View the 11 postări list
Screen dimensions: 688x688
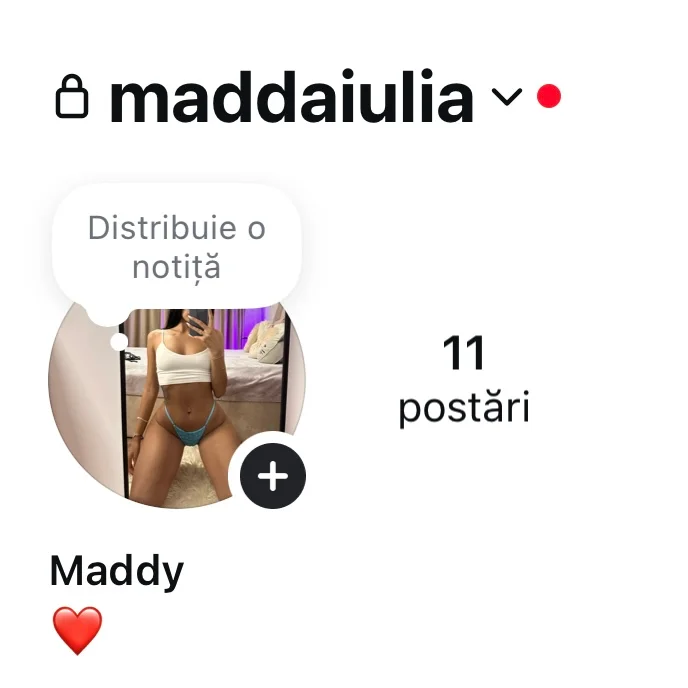tap(463, 380)
